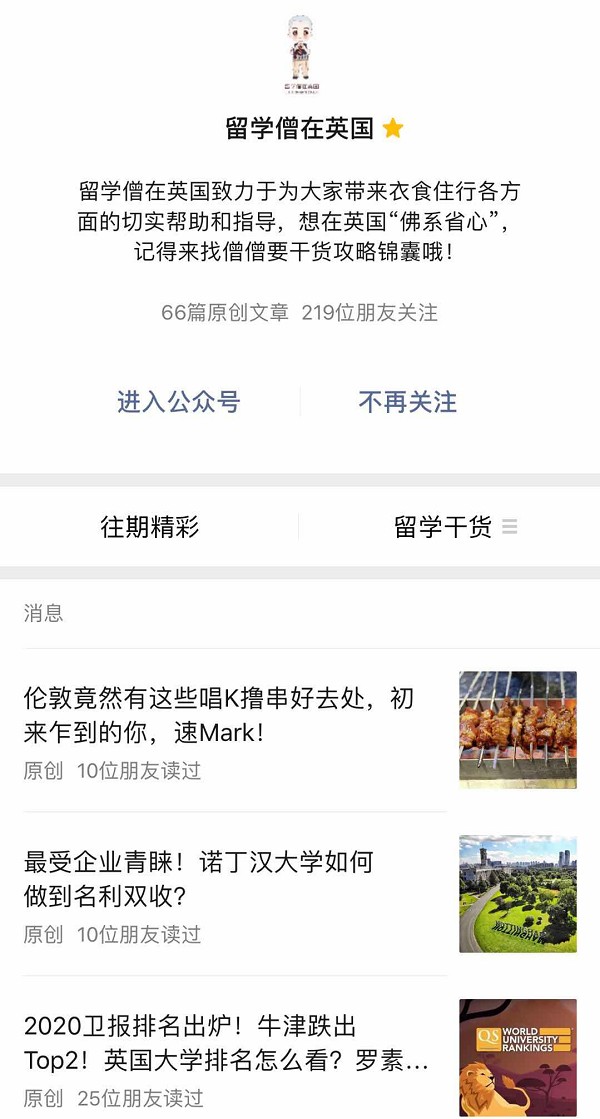Open the 往期精彩 menu
600x1119 pixels.
[x=150, y=527]
